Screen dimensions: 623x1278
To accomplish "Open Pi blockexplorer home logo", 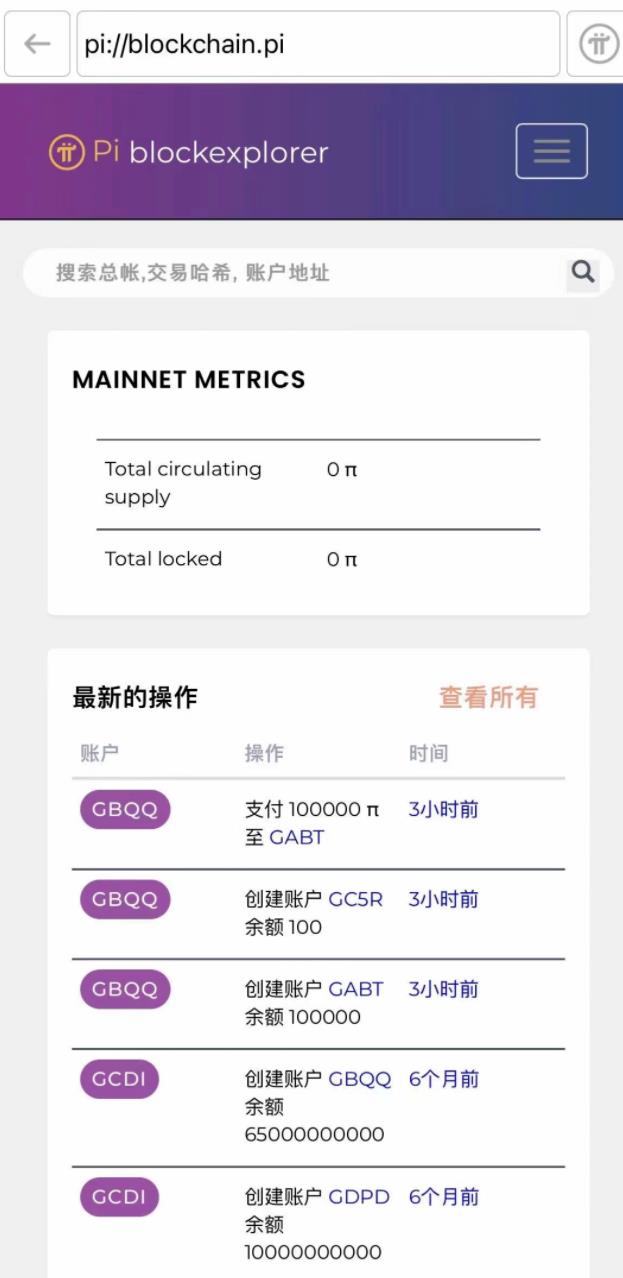I will (x=188, y=152).
